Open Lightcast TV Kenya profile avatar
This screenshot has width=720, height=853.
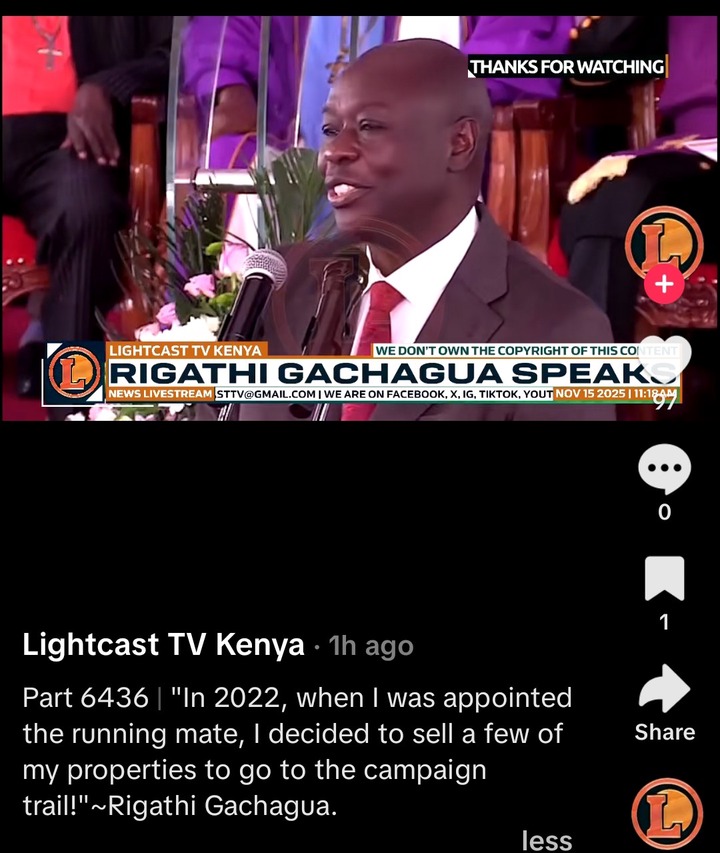[663, 243]
